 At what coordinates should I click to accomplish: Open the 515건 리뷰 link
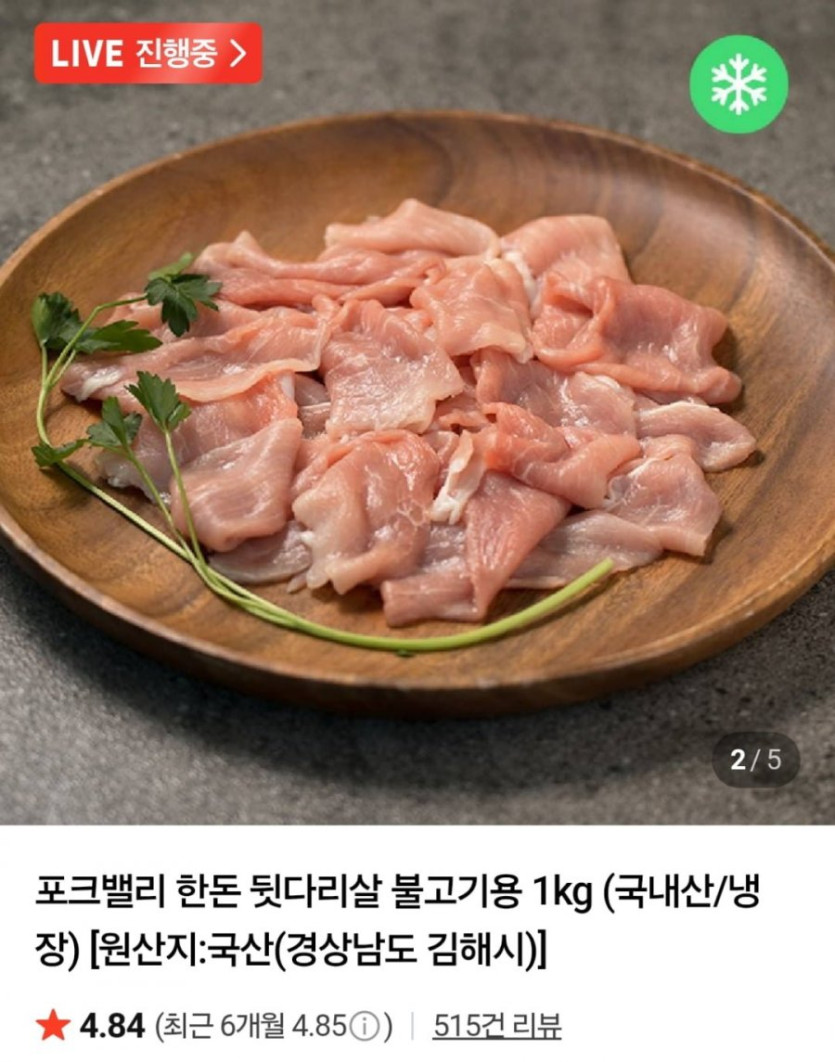497,1026
